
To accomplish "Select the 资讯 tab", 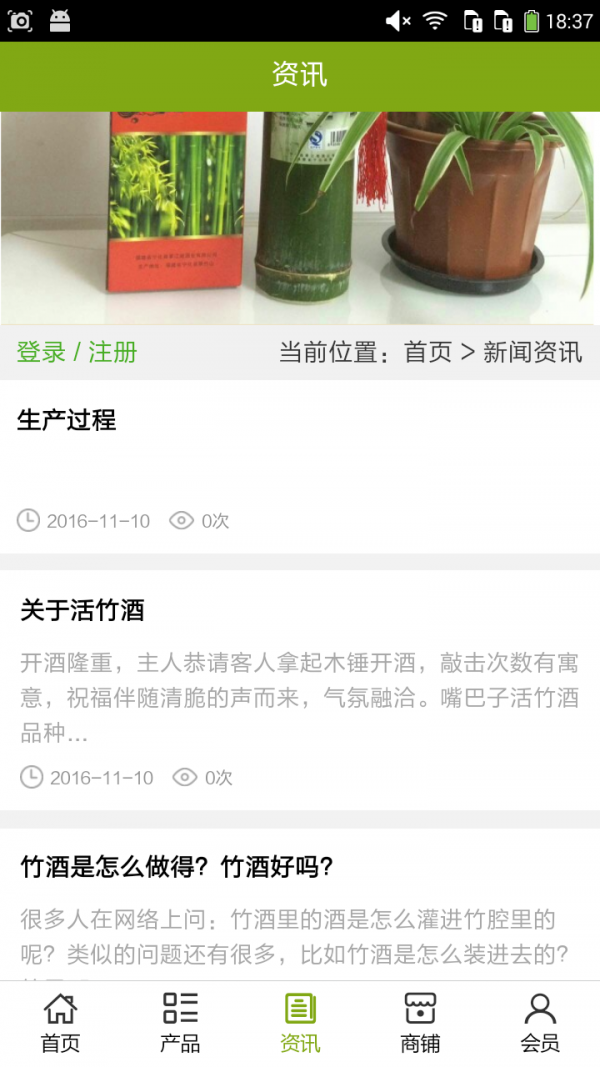I will tap(300, 1023).
